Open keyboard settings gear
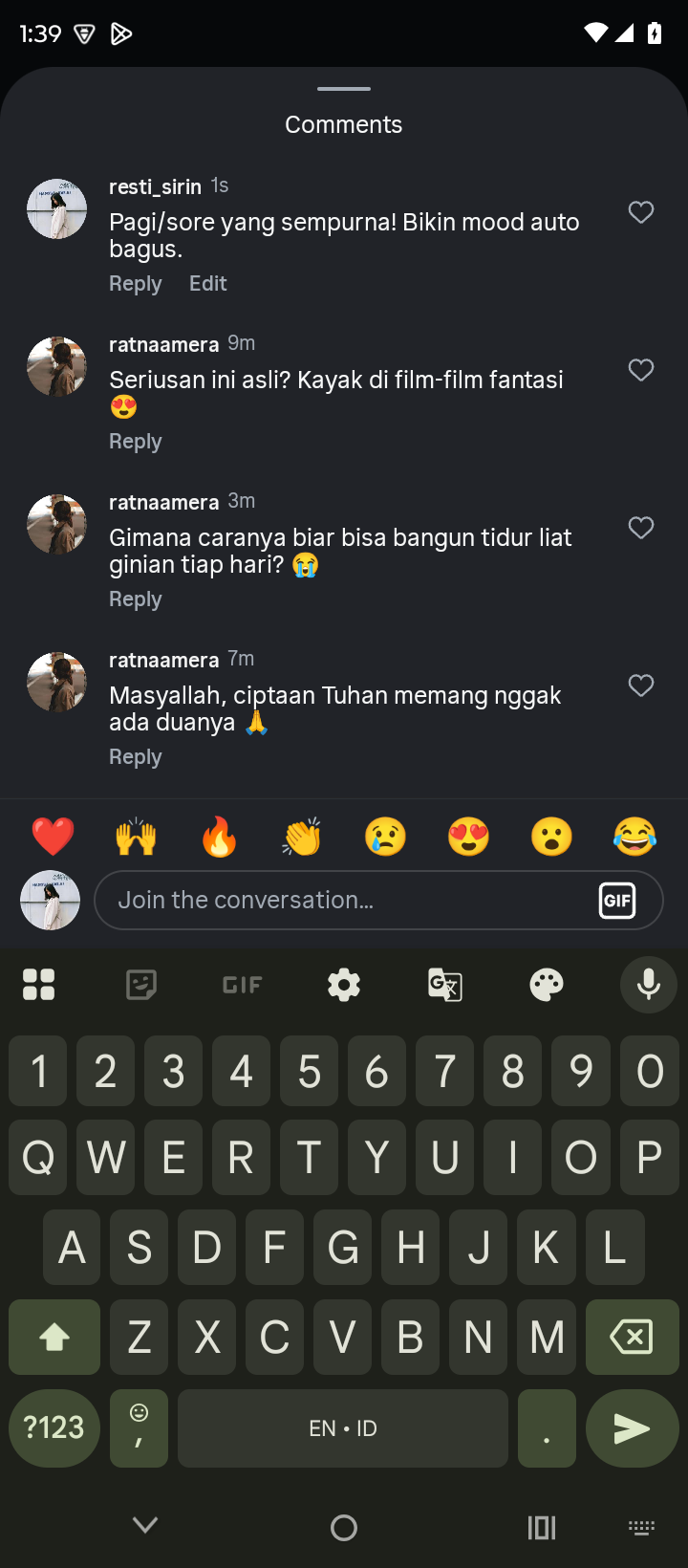Image resolution: width=688 pixels, height=1568 pixels. (344, 984)
